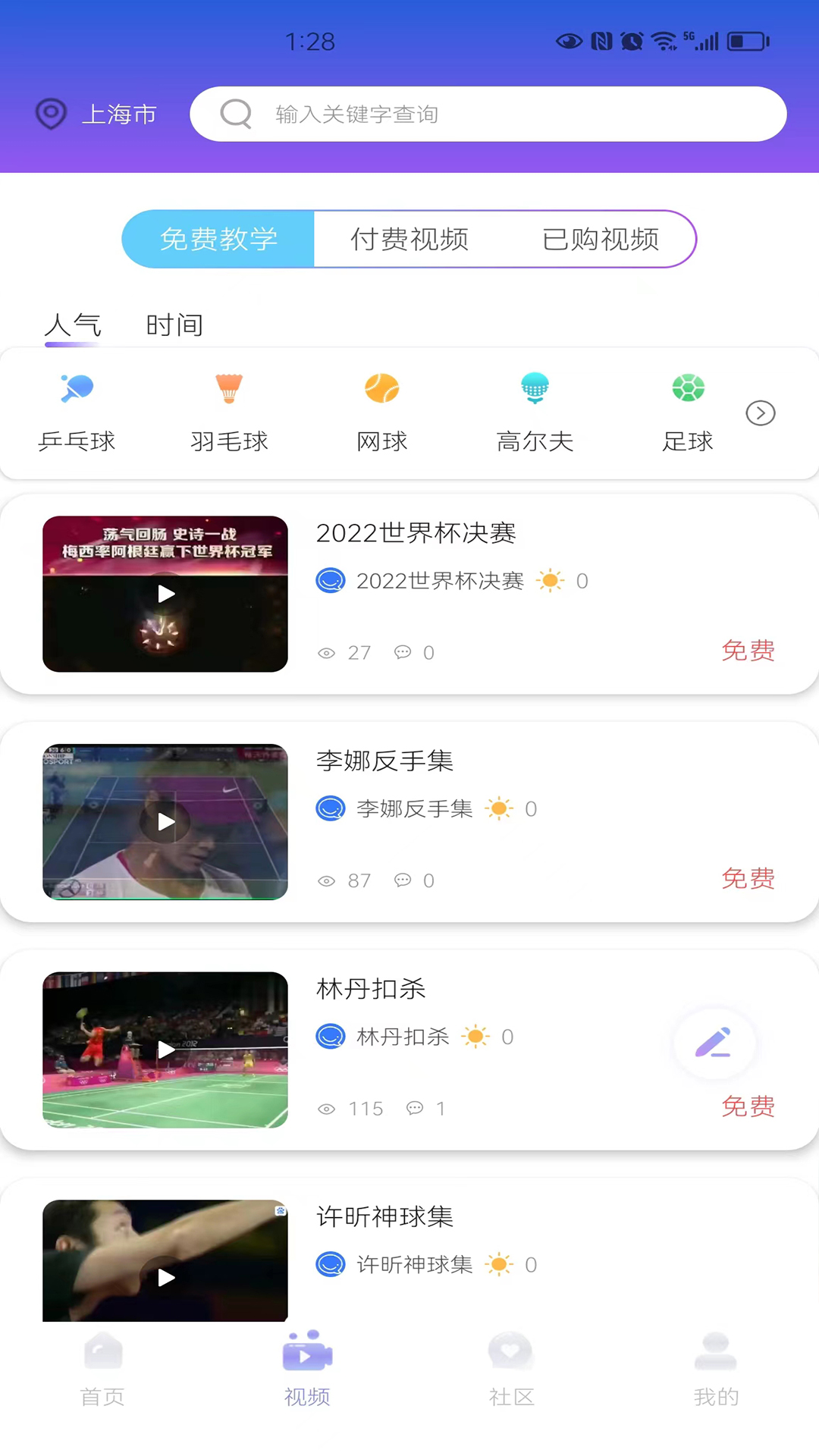Click the search input field
The height and width of the screenshot is (1456, 819).
point(488,114)
